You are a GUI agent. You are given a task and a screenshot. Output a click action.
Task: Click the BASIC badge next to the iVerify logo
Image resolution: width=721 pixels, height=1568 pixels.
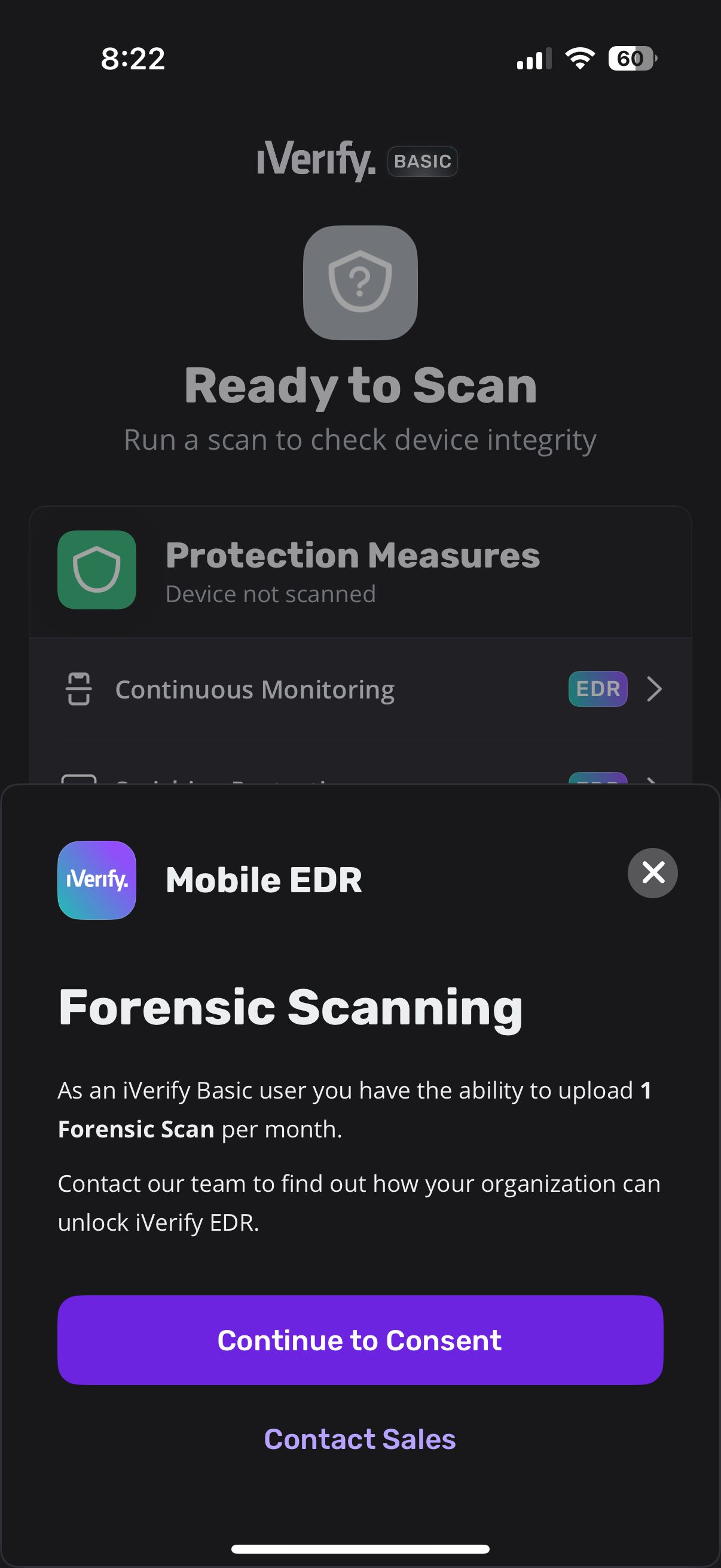pos(422,161)
